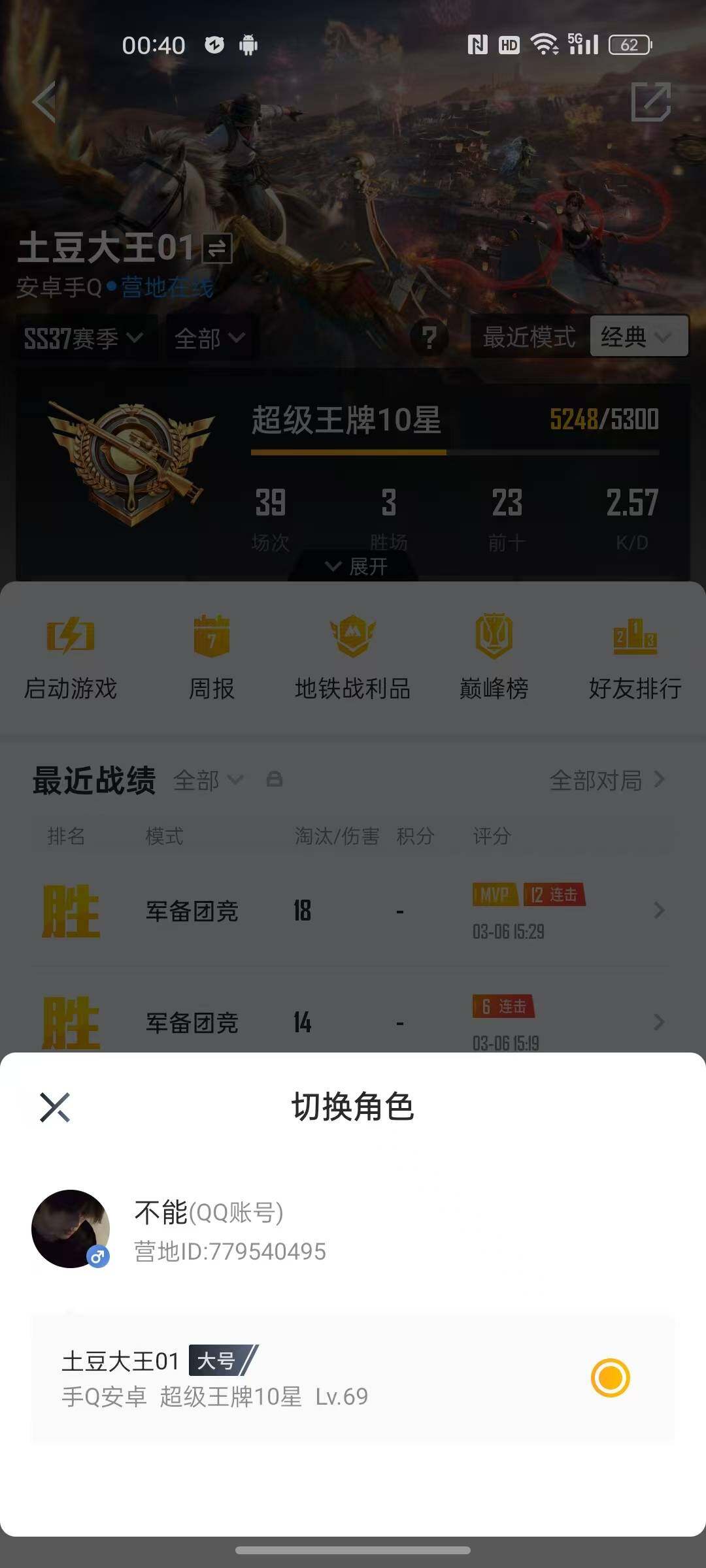Click the back arrow at top left
Viewport: 706px width, 1568px height.
coord(44,103)
